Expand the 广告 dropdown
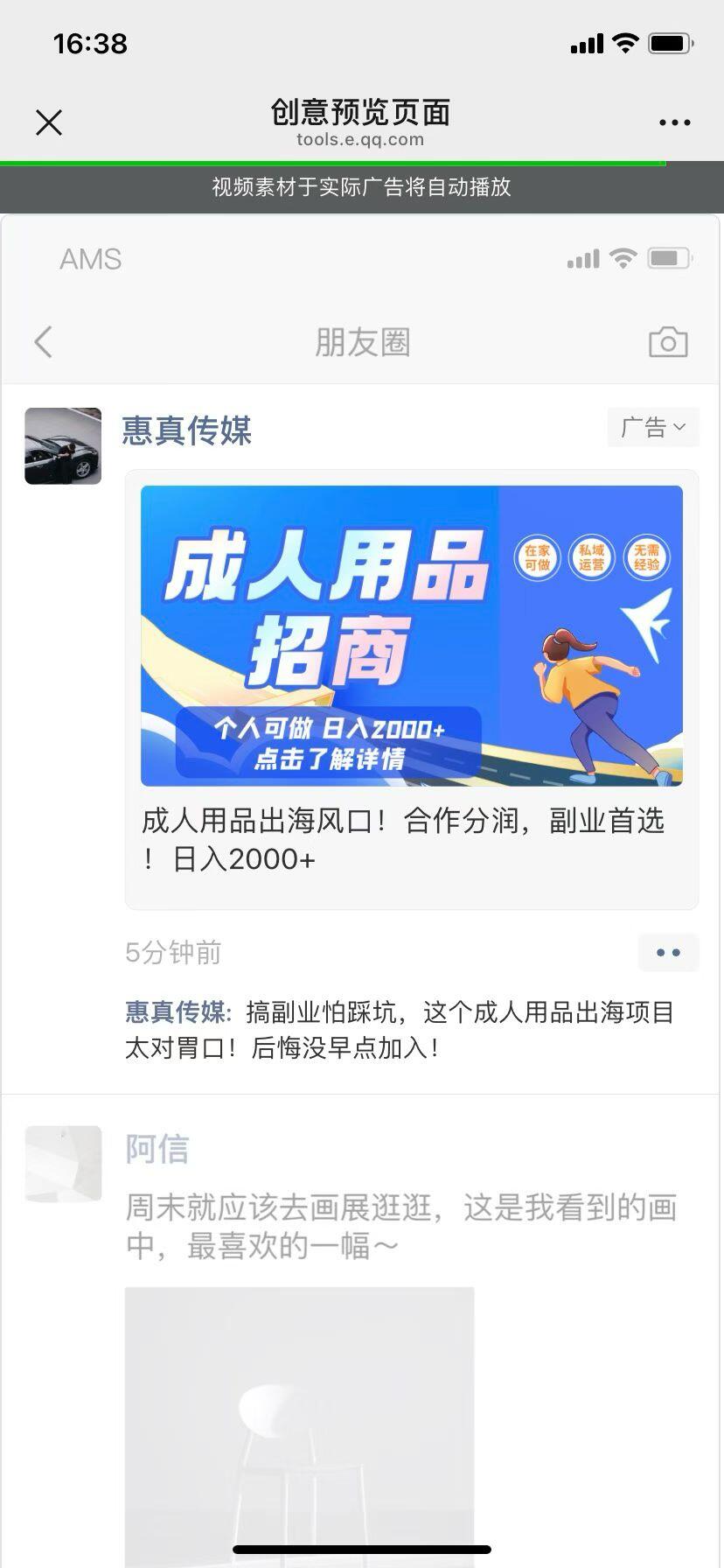This screenshot has width=724, height=1568. pos(653,427)
